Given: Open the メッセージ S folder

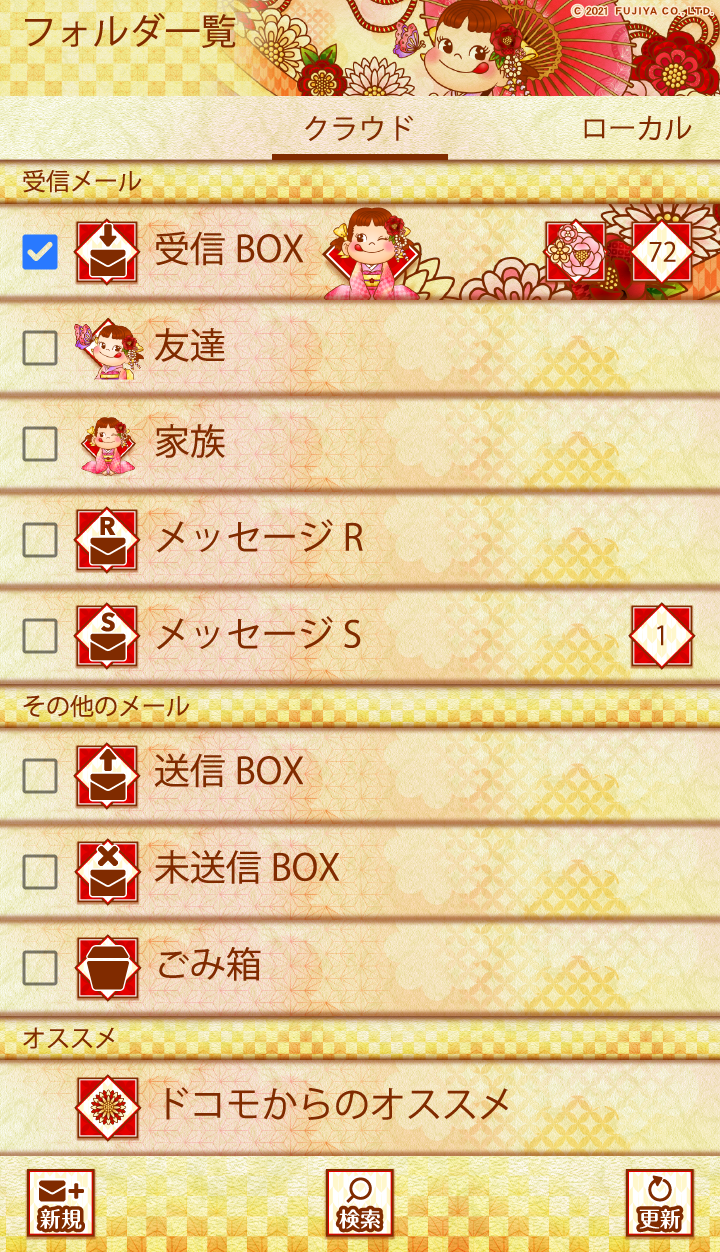Looking at the screenshot, I should tap(257, 635).
